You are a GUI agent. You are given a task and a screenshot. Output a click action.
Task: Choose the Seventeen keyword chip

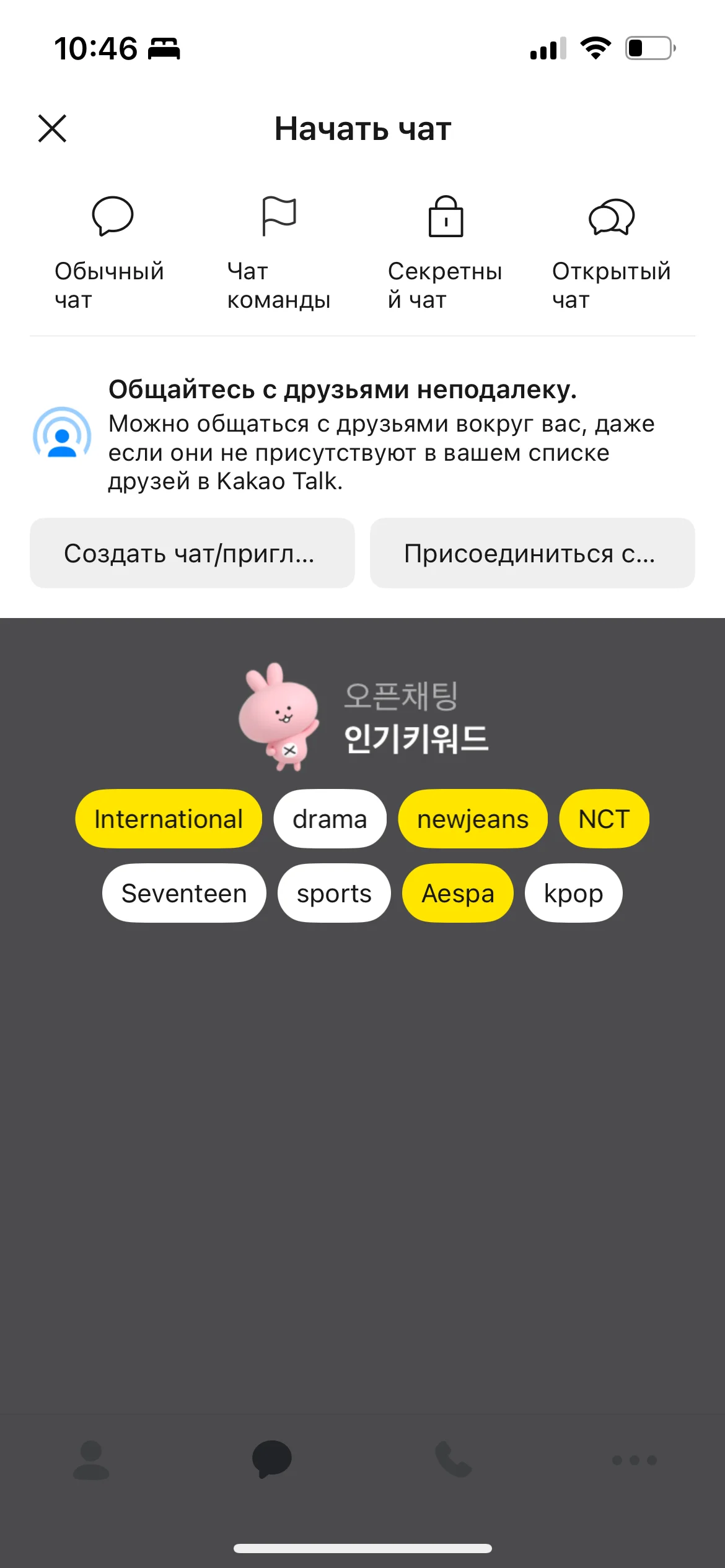[x=184, y=893]
